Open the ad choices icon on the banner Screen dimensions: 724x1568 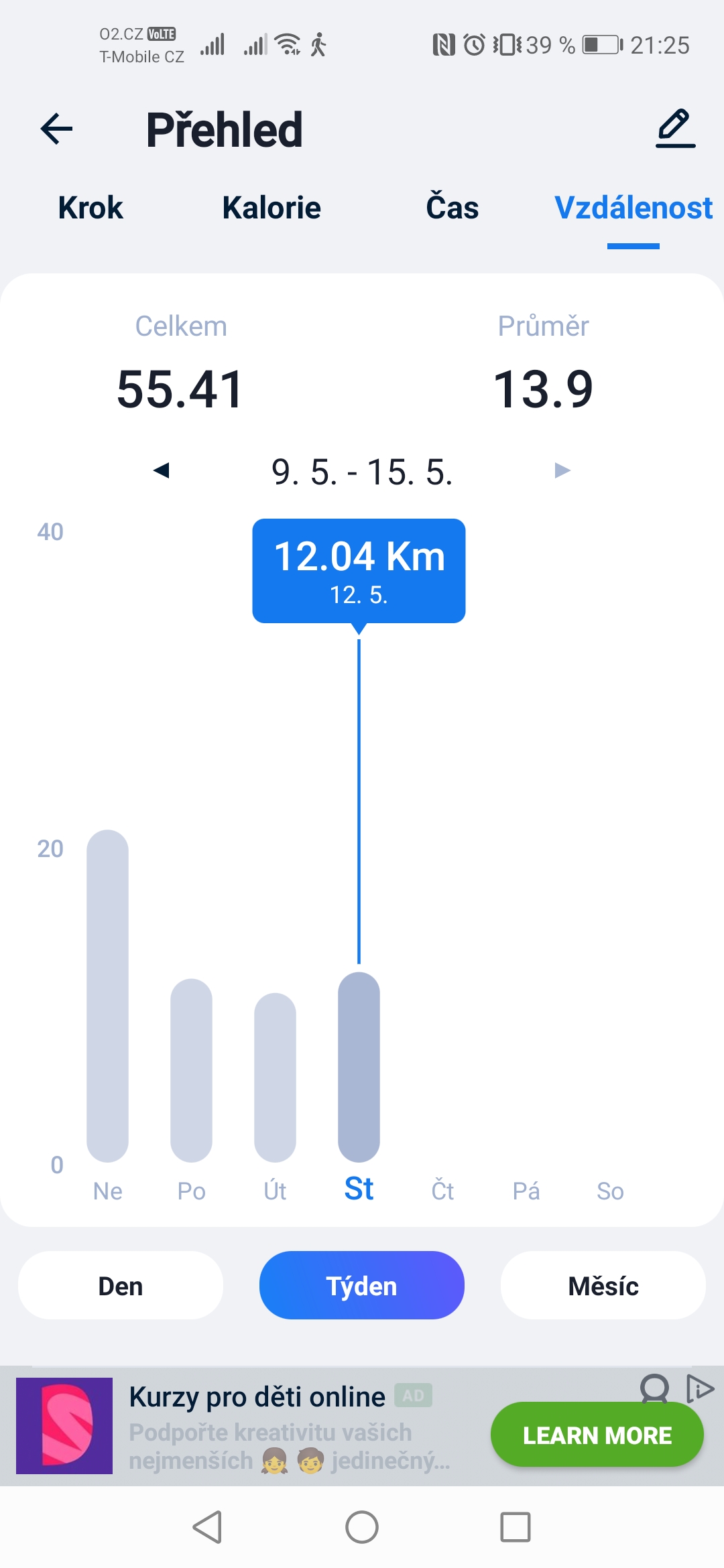point(700,1388)
